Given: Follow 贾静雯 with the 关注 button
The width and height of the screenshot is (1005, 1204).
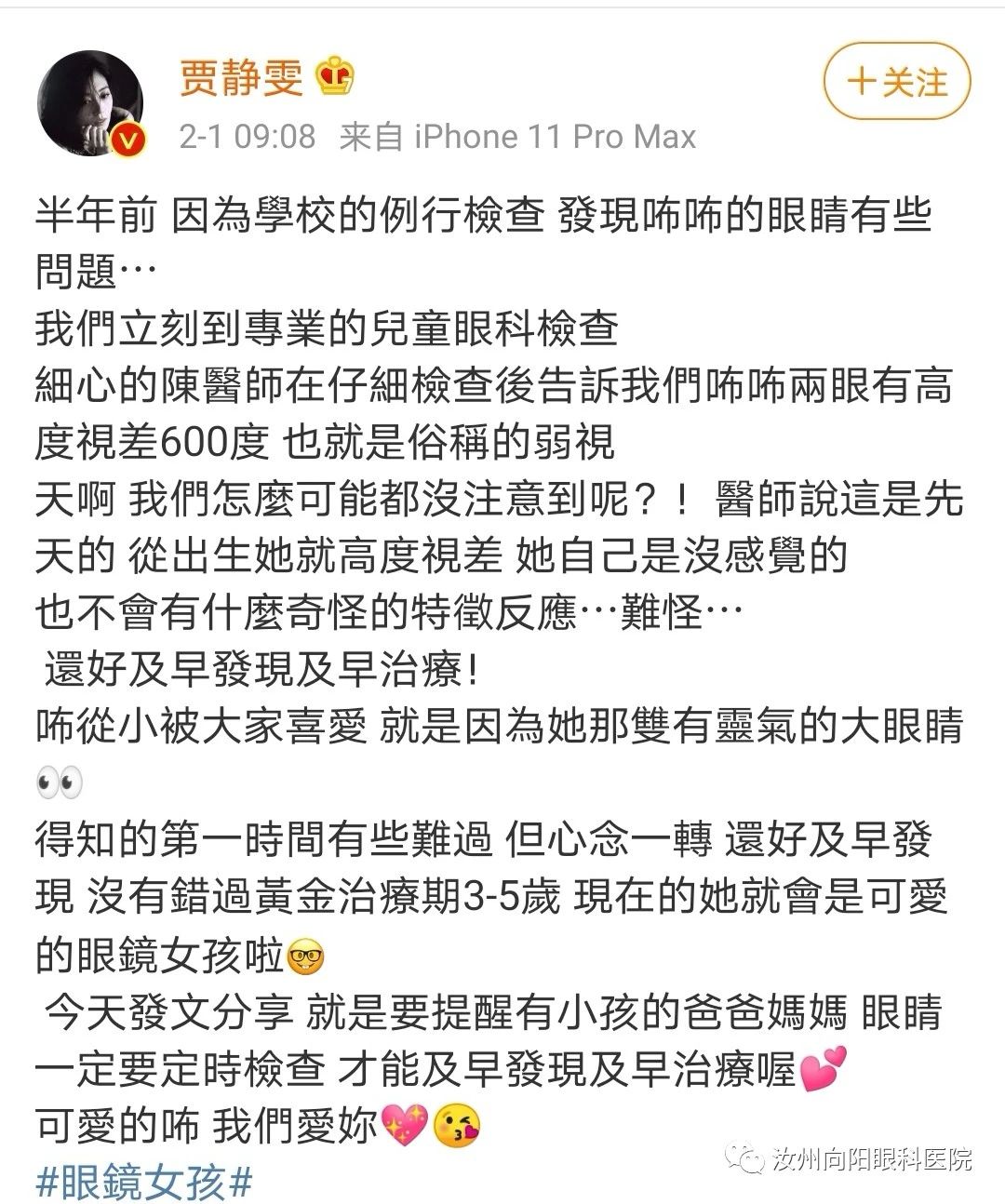Looking at the screenshot, I should tap(896, 84).
